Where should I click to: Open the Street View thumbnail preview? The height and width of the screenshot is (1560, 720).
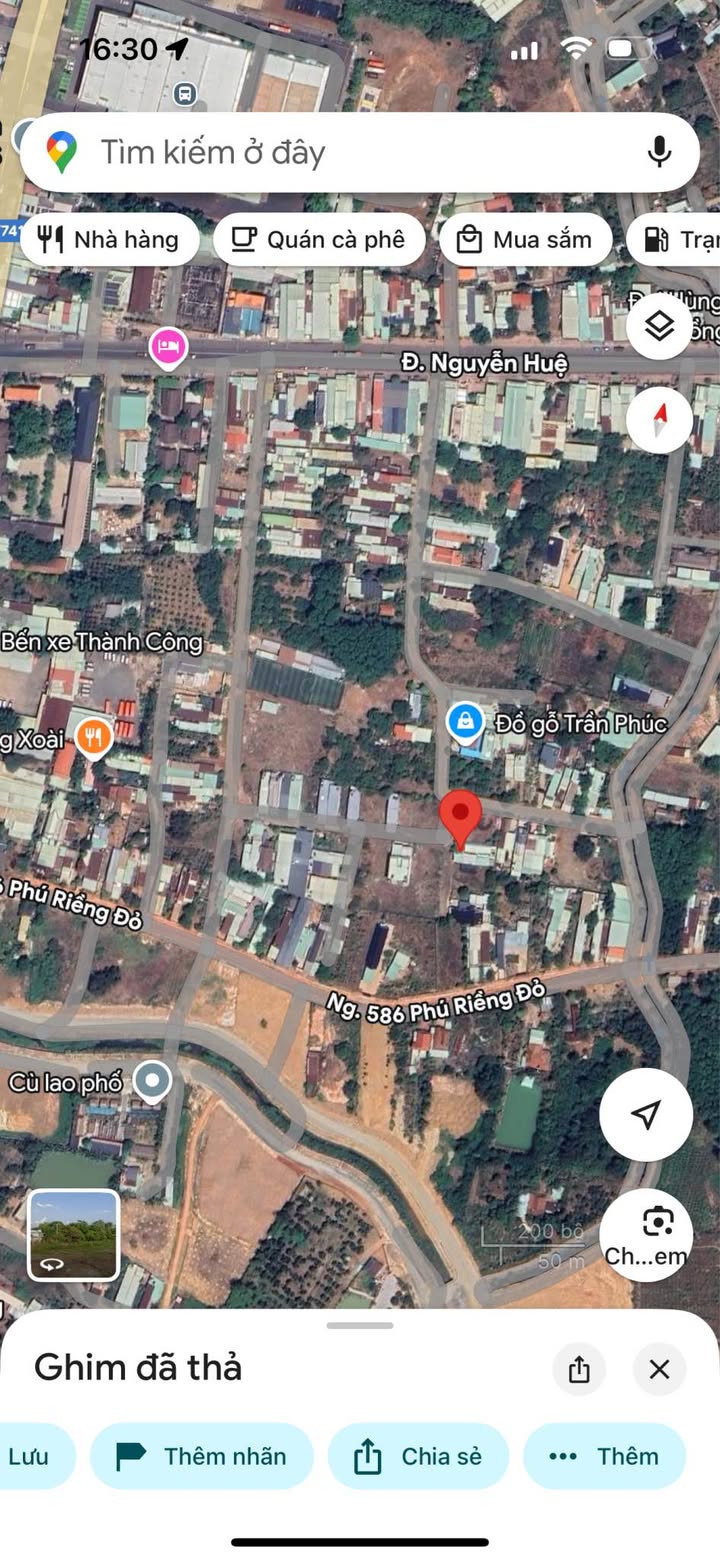[73, 1234]
